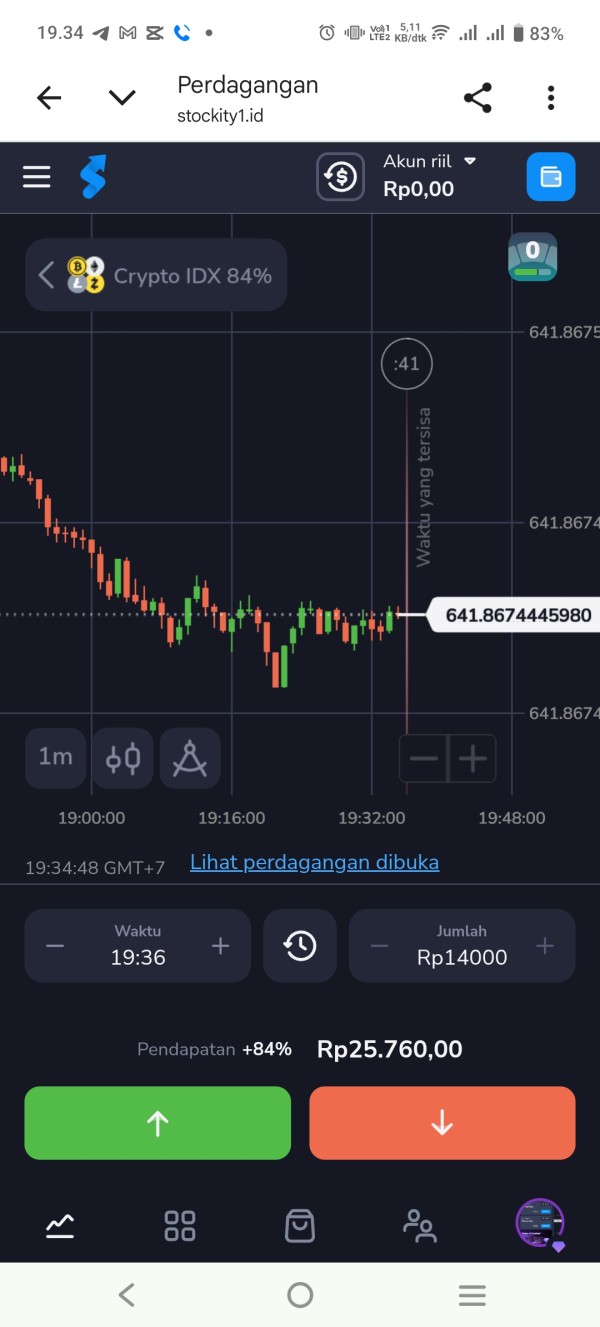This screenshot has width=600, height=1327.
Task: Open the hamburger drawer menu
Action: click(37, 177)
